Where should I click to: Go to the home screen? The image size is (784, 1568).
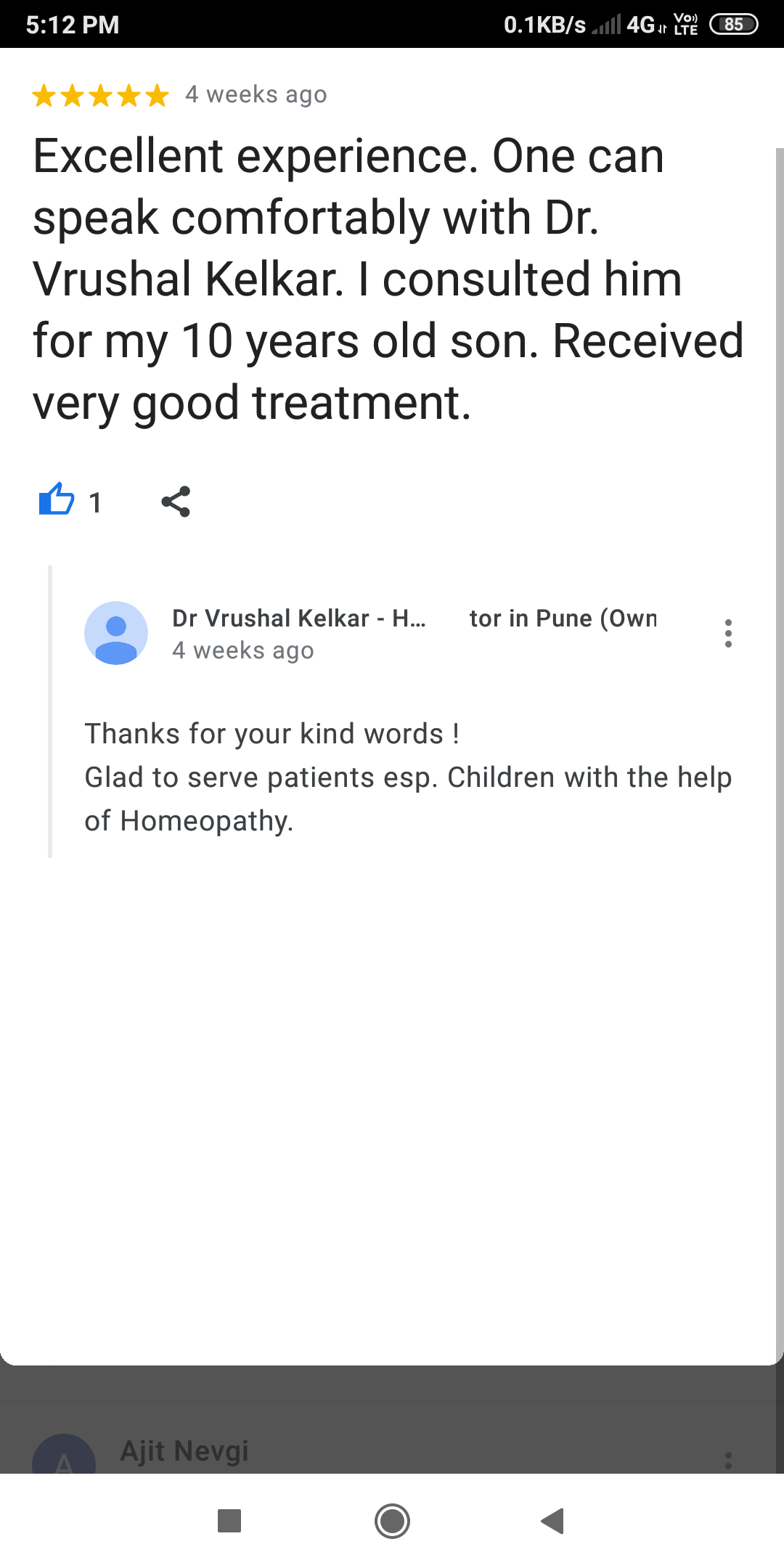[392, 1521]
